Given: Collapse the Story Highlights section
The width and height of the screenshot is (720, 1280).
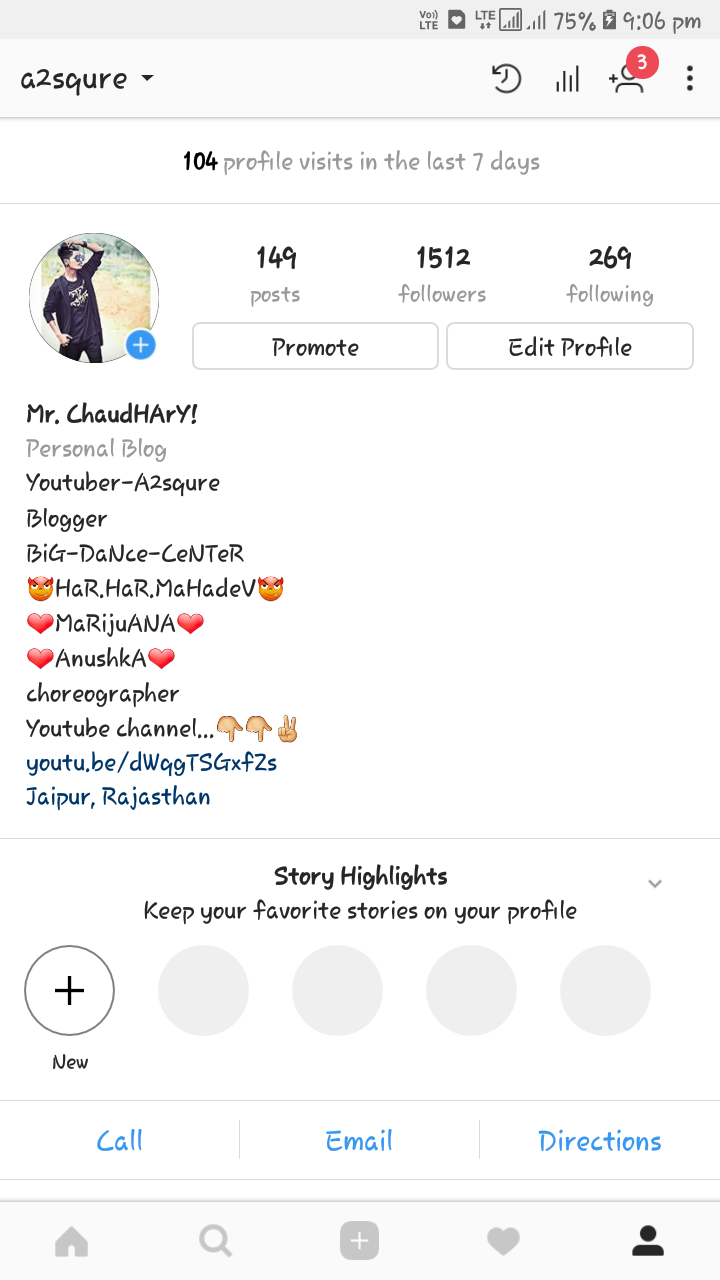Looking at the screenshot, I should click(x=655, y=883).
